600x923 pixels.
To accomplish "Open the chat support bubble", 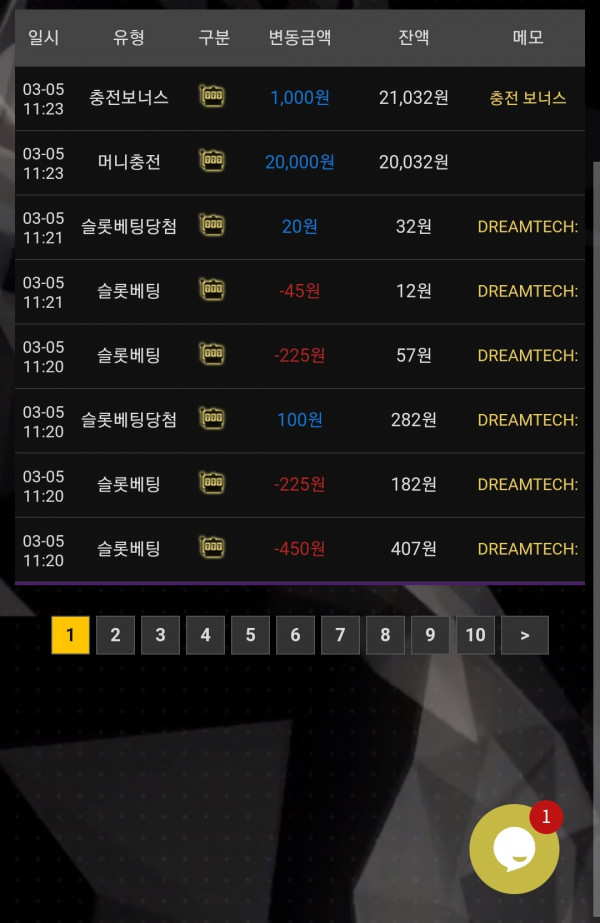I will coord(514,849).
